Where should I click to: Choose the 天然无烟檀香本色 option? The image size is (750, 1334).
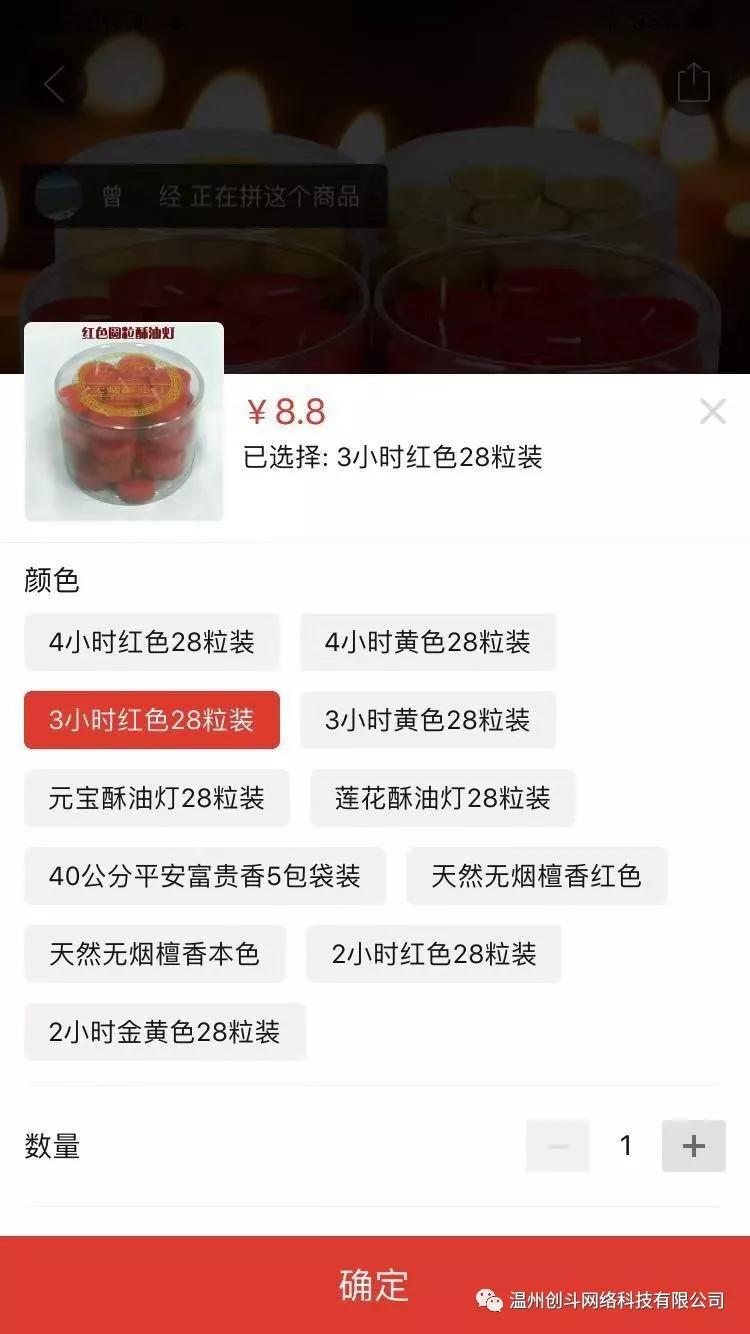tap(156, 954)
